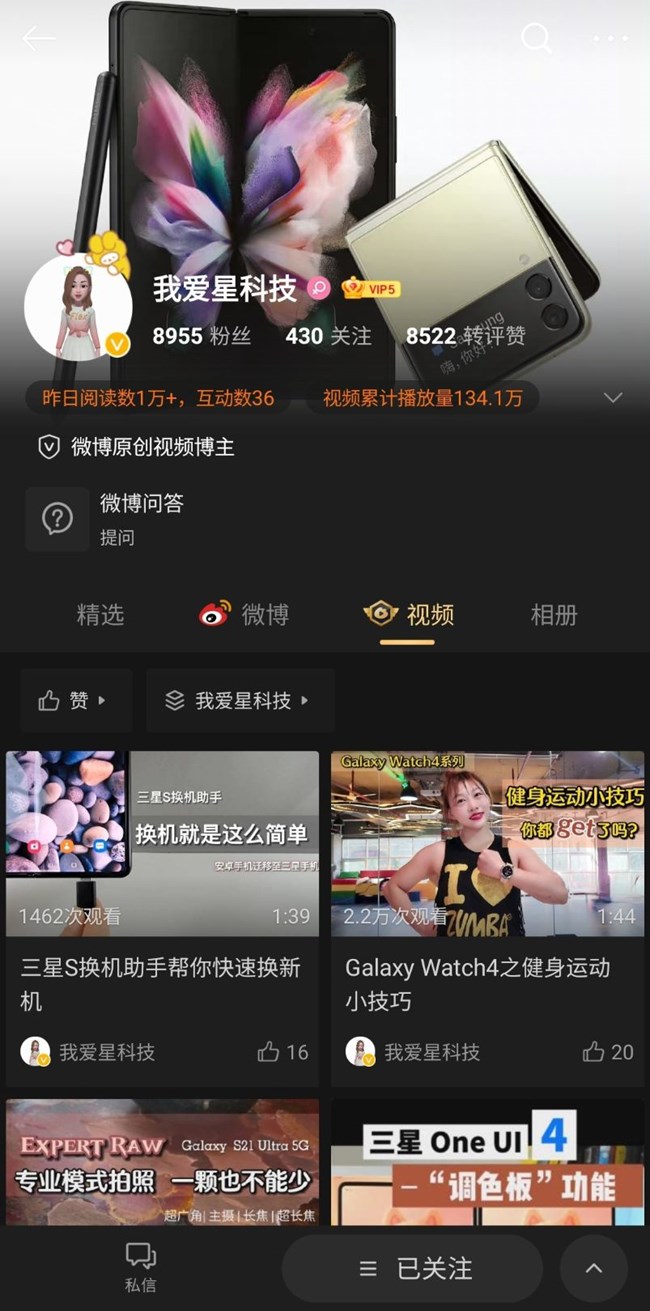Tap the 已关注 following button
This screenshot has width=650, height=1311.
[x=415, y=1269]
